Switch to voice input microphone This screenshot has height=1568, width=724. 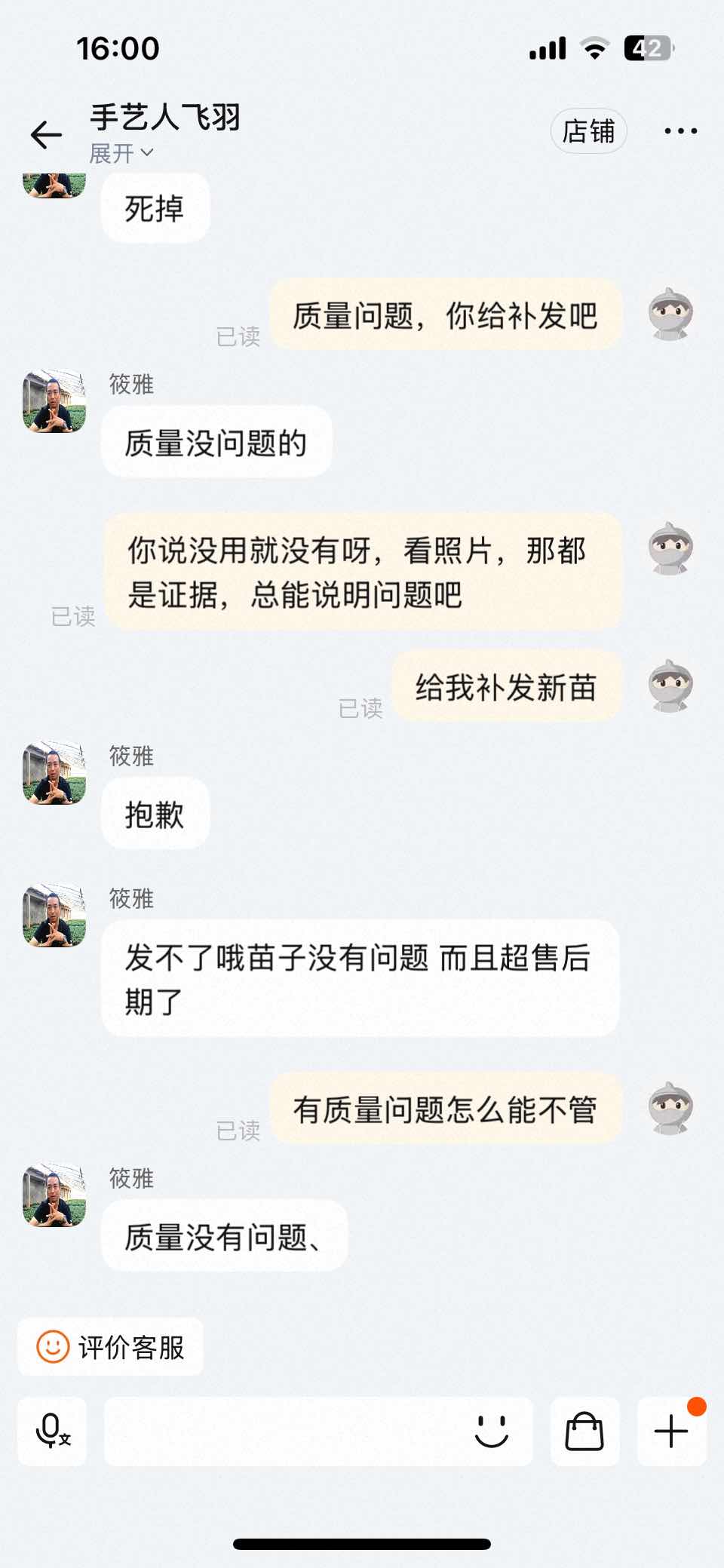click(52, 1431)
